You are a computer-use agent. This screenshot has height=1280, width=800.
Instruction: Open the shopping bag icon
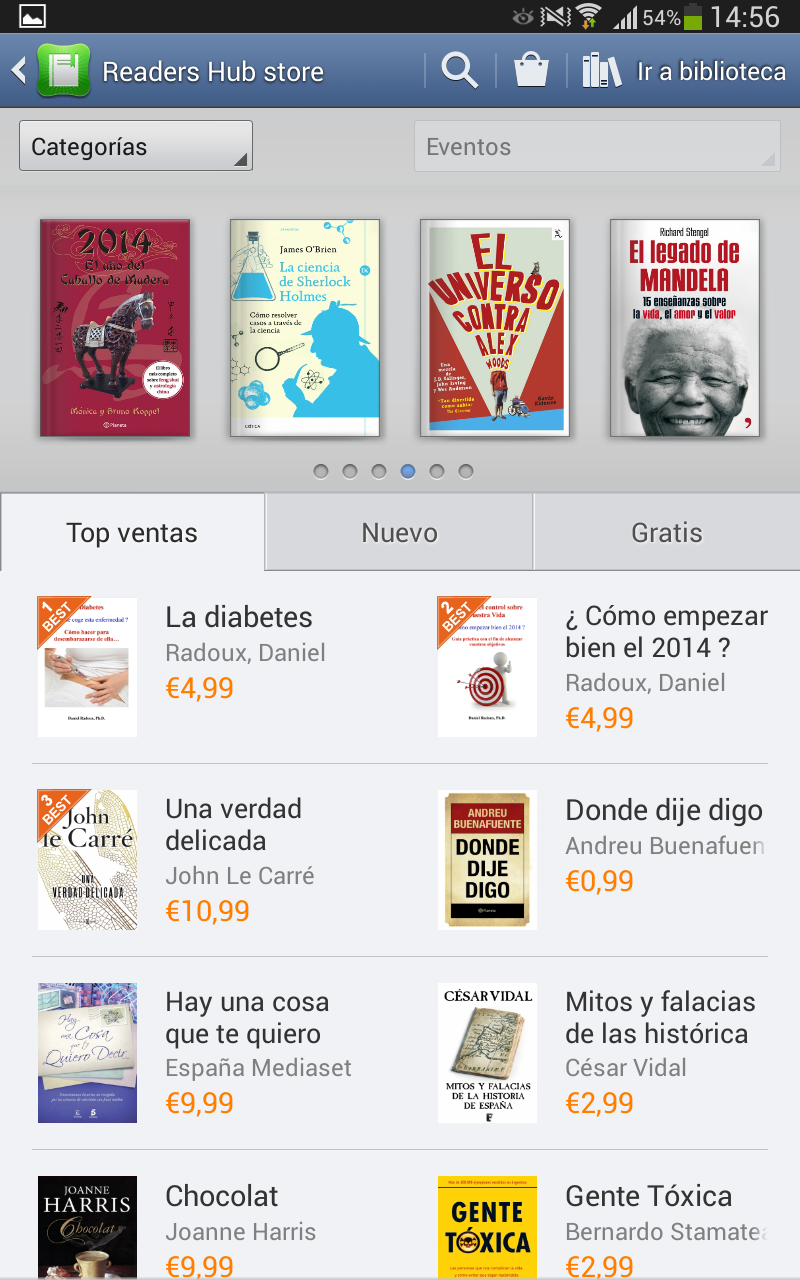[531, 71]
